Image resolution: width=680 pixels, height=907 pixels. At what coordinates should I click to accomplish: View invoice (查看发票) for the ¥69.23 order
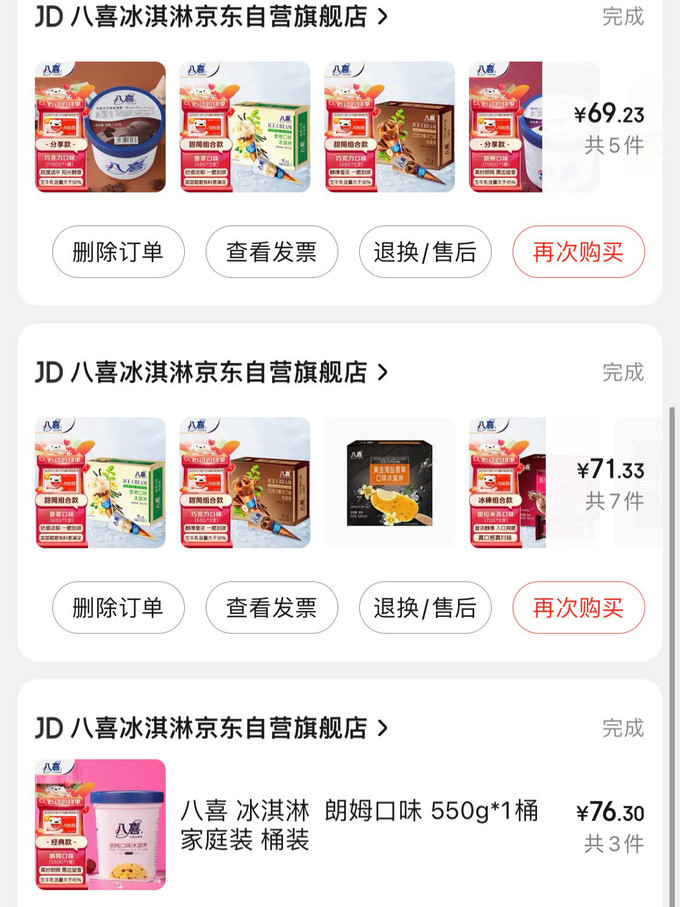coord(272,252)
